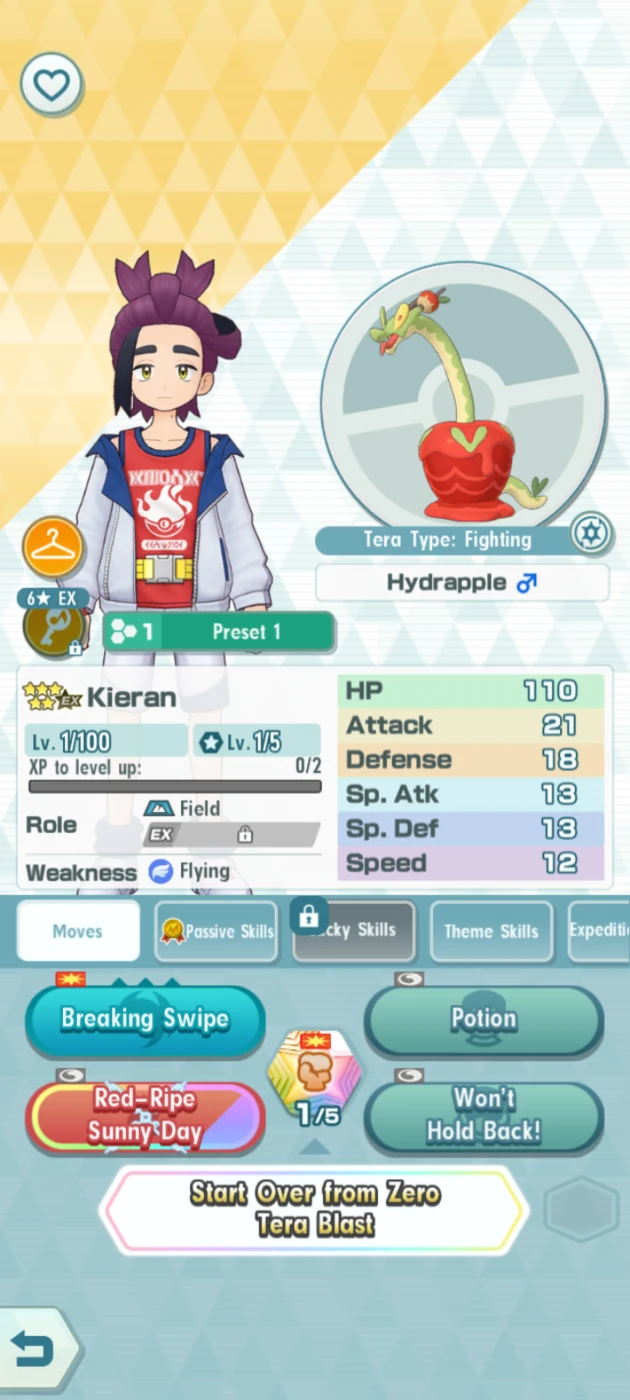The width and height of the screenshot is (630, 1400).
Task: Select the Preset 1 button
Action: (219, 632)
